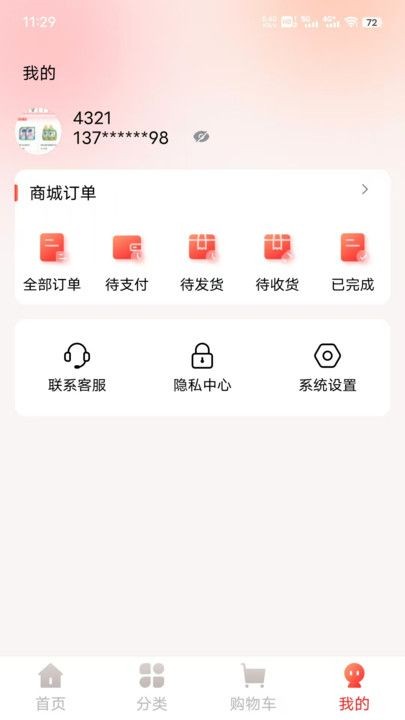Contact support via 联系客服
Viewport: 405px width, 720px height.
77,368
